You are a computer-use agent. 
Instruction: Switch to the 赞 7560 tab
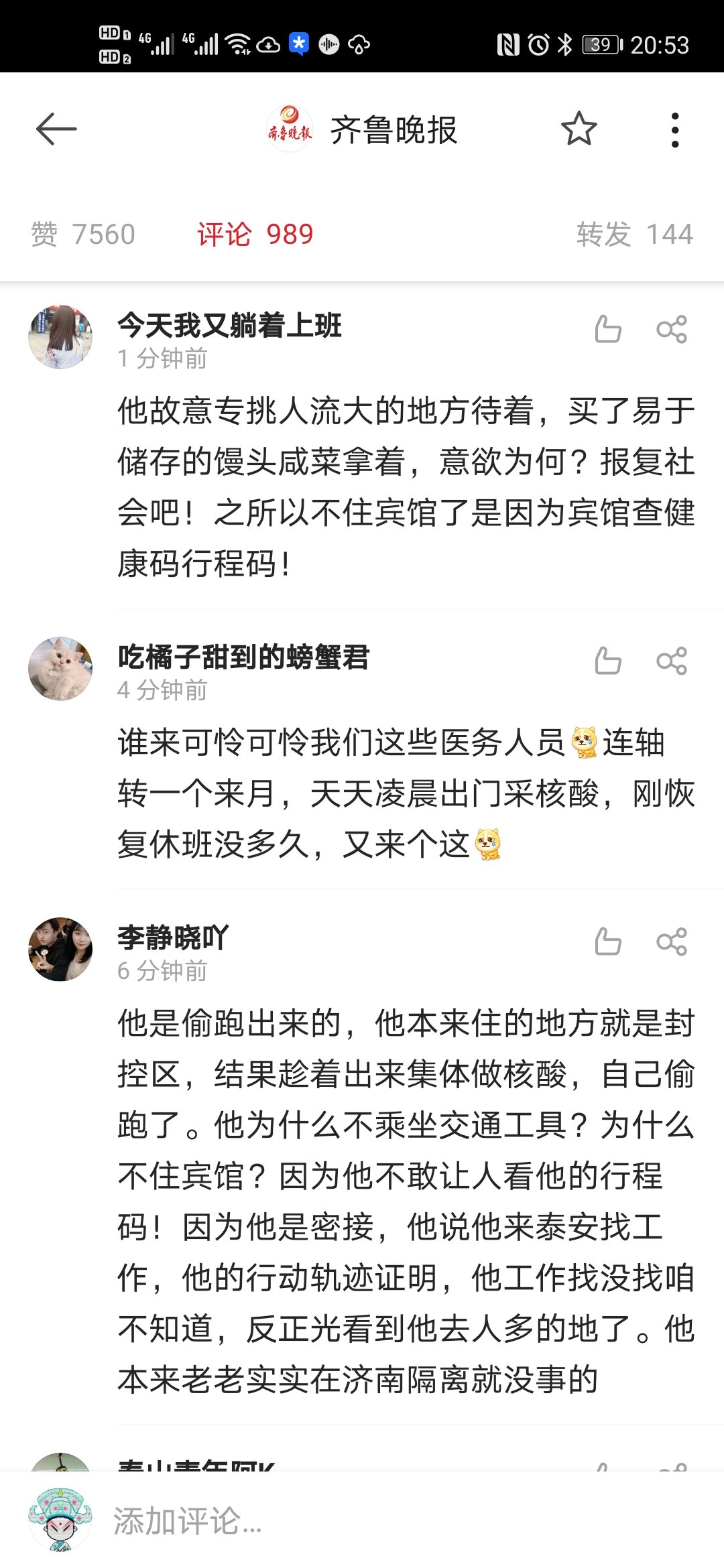pos(83,235)
